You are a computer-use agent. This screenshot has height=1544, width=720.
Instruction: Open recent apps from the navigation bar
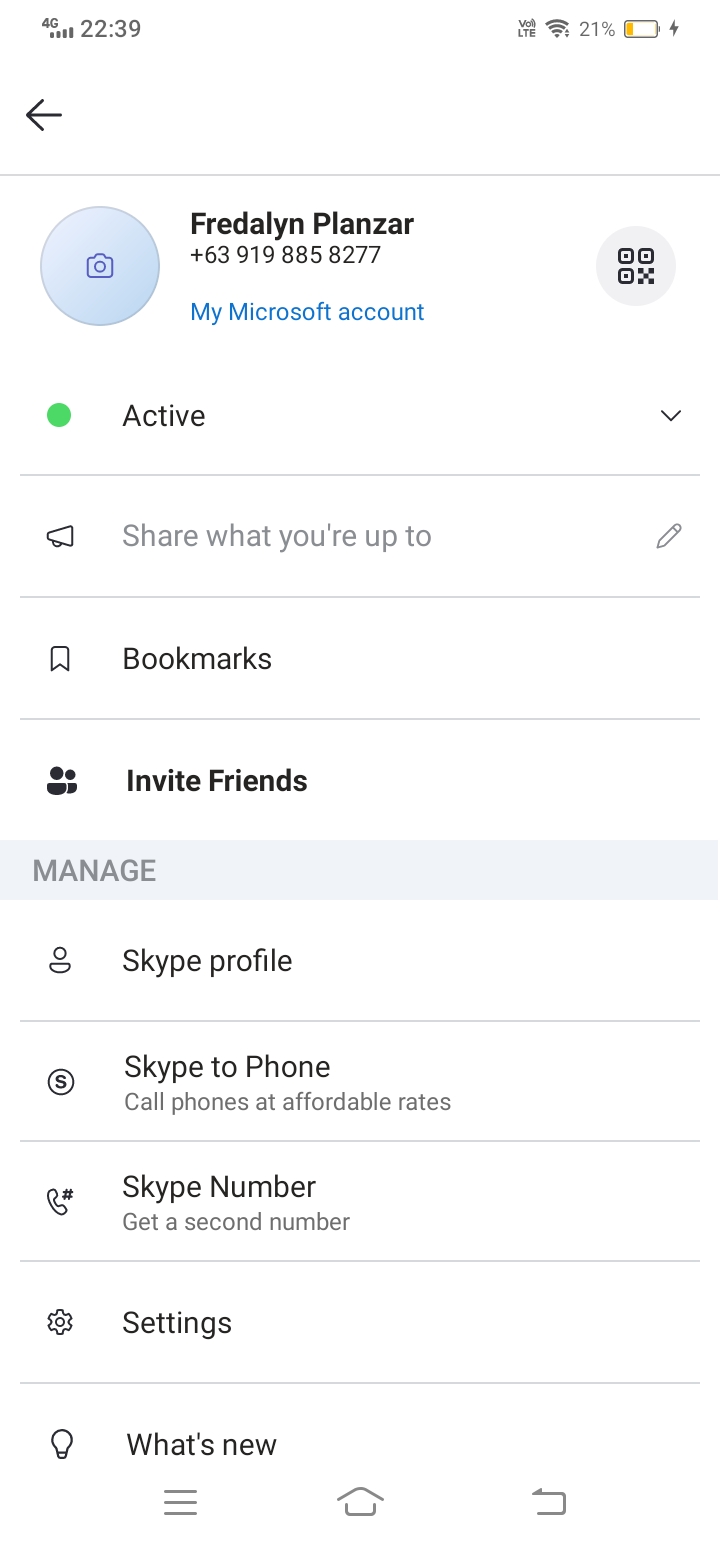pos(180,1502)
